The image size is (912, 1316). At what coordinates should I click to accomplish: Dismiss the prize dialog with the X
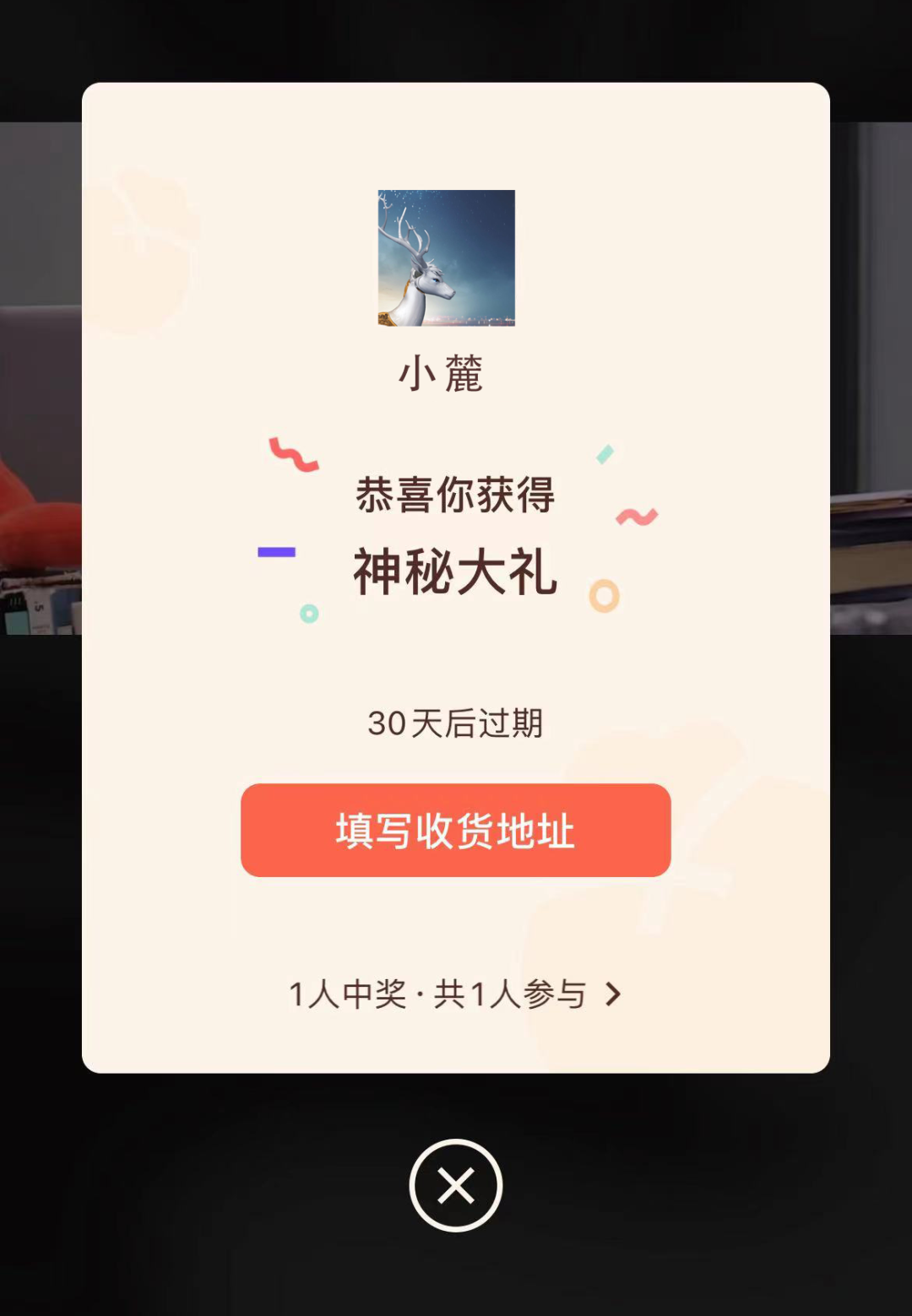pos(456,1186)
